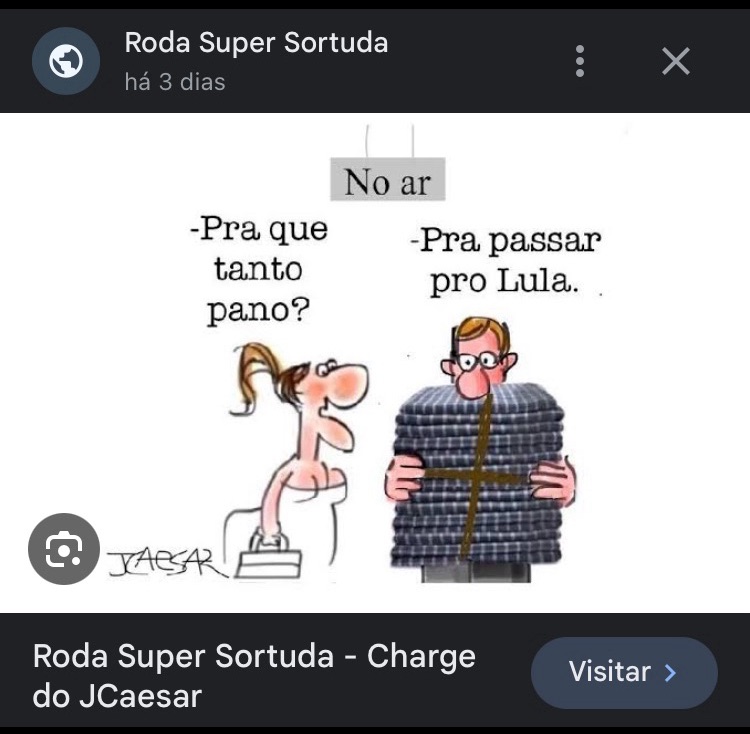The image size is (750, 734).
Task: Close the image preview
Action: [676, 61]
